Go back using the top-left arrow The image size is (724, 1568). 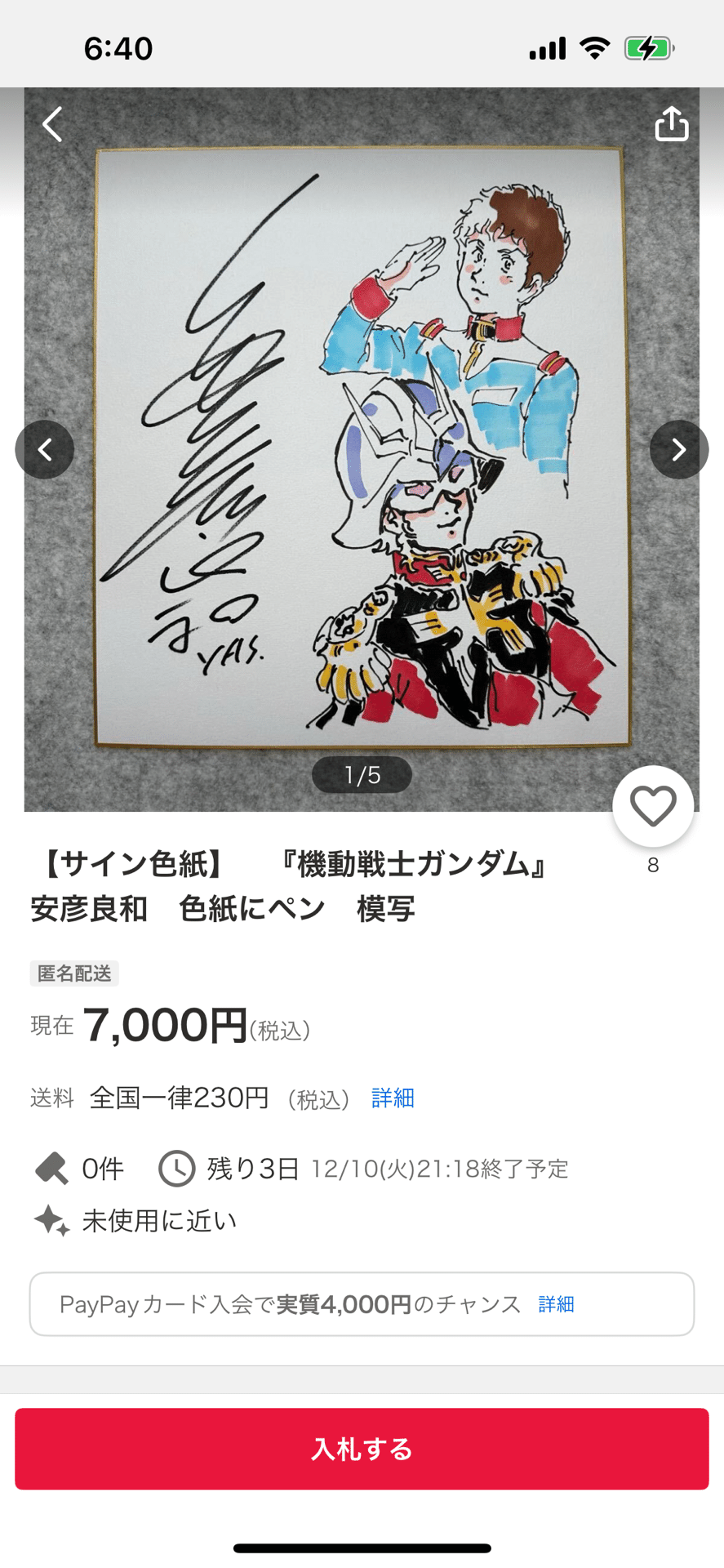pyautogui.click(x=52, y=124)
